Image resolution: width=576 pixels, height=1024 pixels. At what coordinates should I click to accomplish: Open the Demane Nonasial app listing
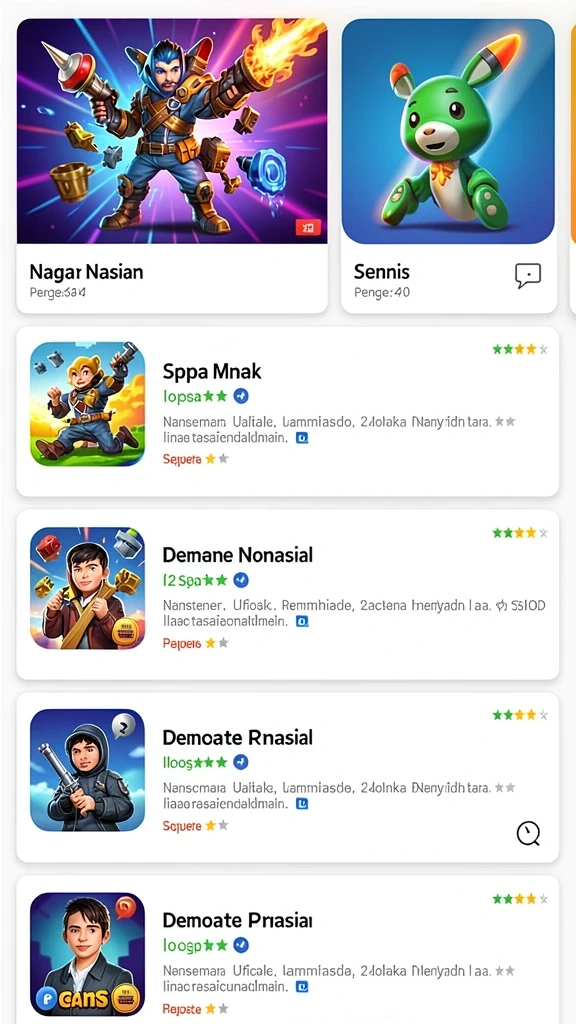287,595
